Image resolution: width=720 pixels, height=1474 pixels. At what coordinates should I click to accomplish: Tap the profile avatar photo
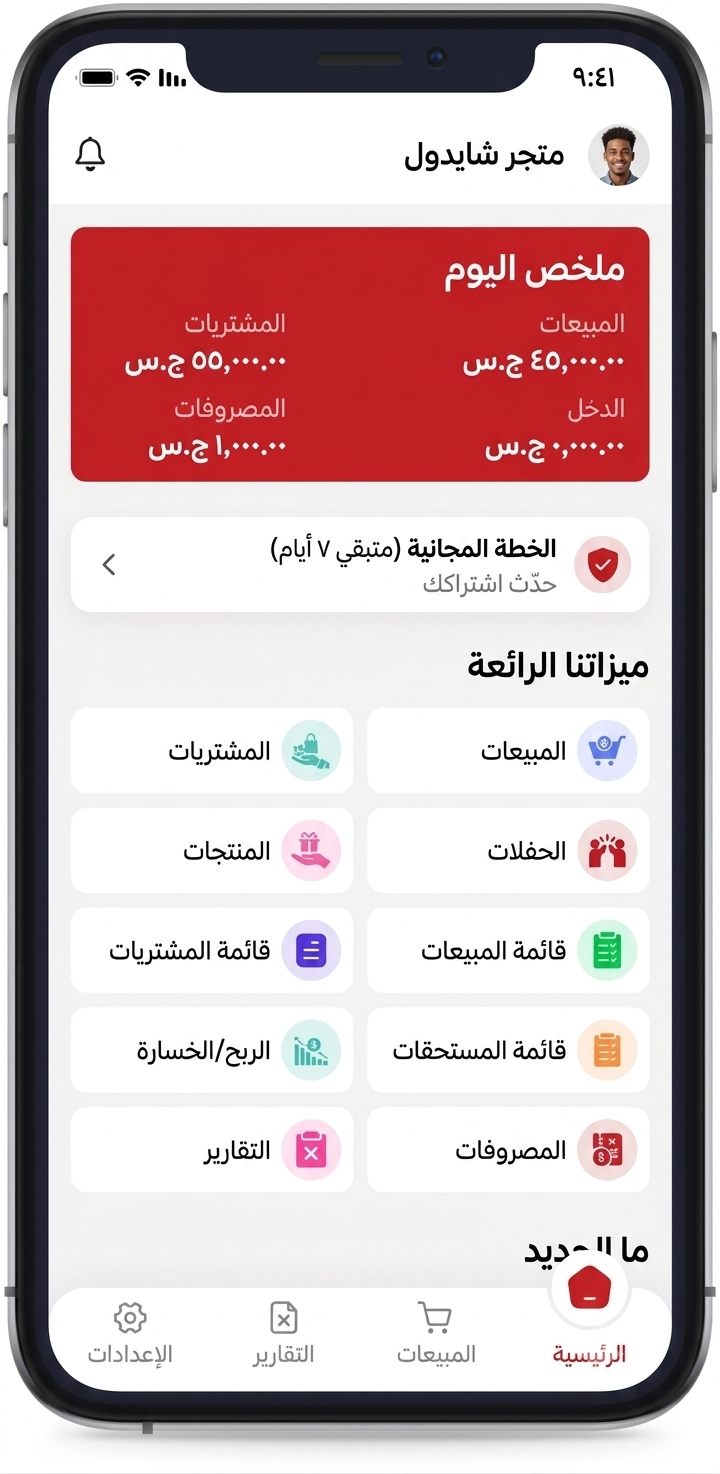click(618, 156)
